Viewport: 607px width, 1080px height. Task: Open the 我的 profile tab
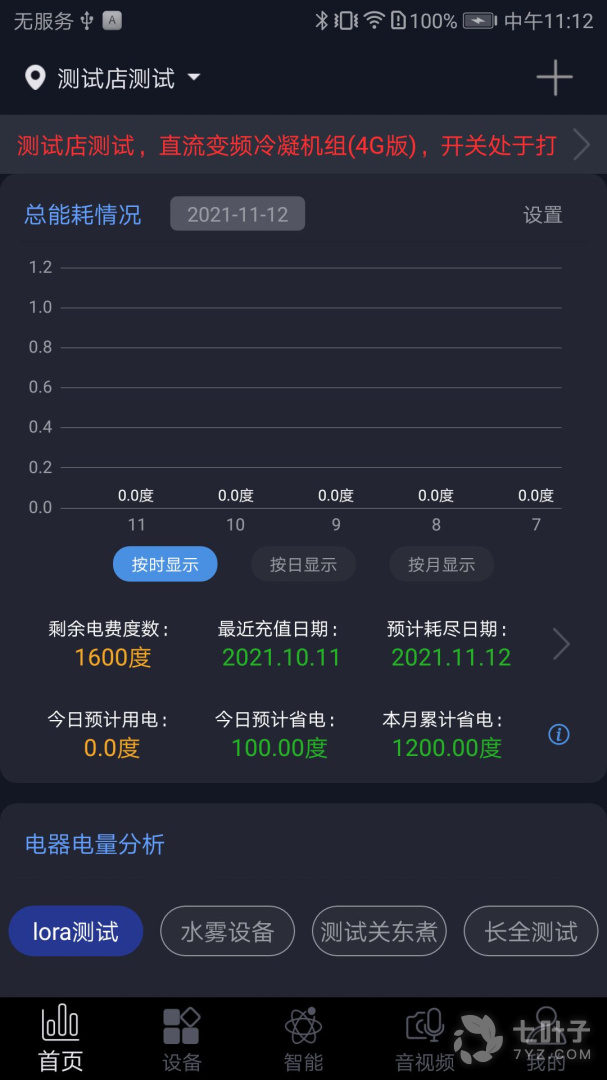pyautogui.click(x=546, y=1039)
